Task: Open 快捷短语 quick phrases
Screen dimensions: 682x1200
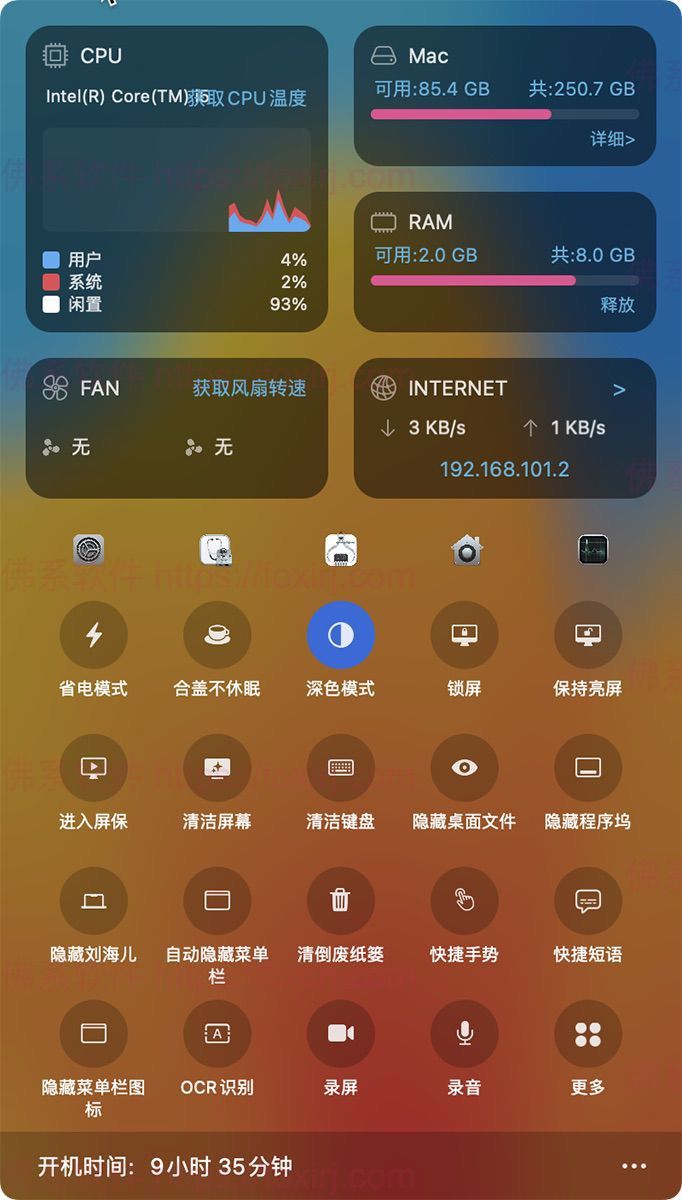Action: tap(588, 901)
